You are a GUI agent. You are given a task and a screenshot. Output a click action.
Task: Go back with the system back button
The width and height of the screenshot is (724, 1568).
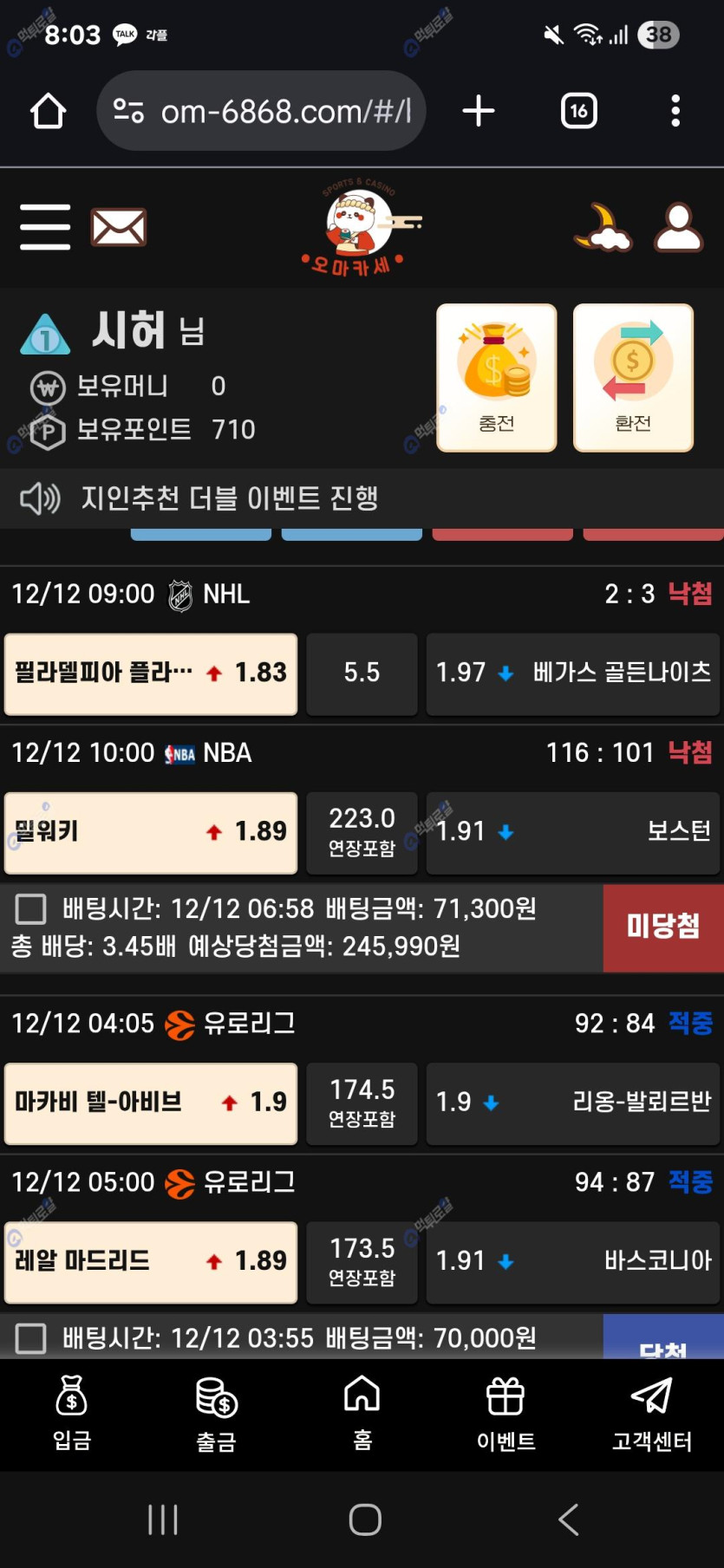click(x=568, y=1519)
